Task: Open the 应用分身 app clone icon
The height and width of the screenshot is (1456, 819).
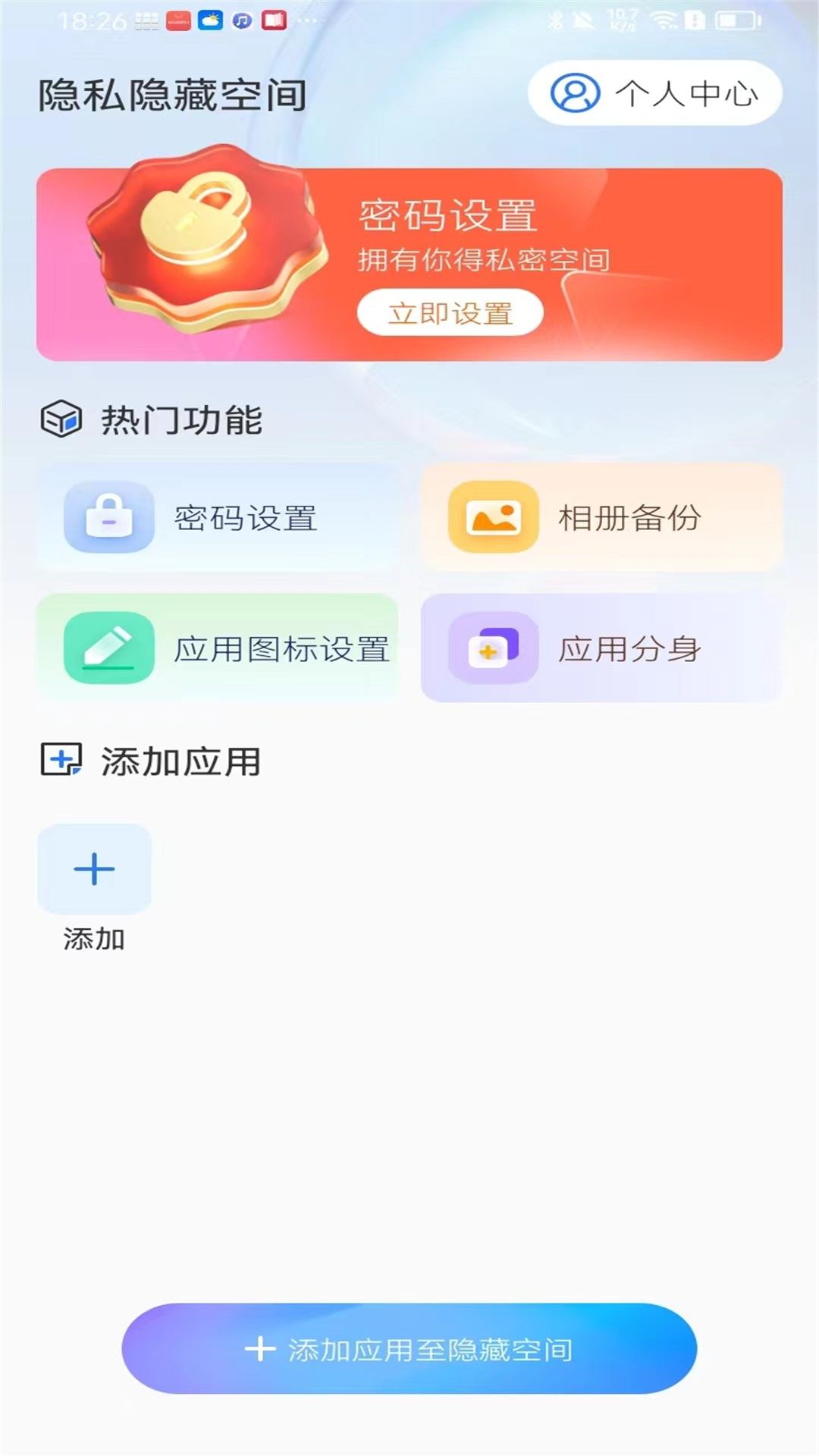Action: coord(491,648)
